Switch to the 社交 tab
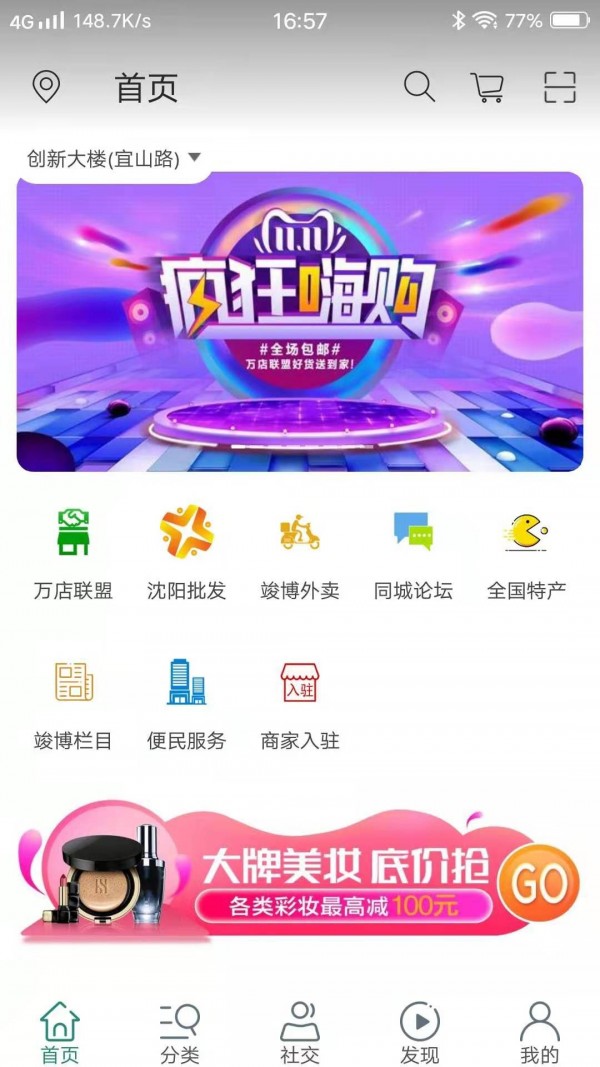 (300, 1033)
